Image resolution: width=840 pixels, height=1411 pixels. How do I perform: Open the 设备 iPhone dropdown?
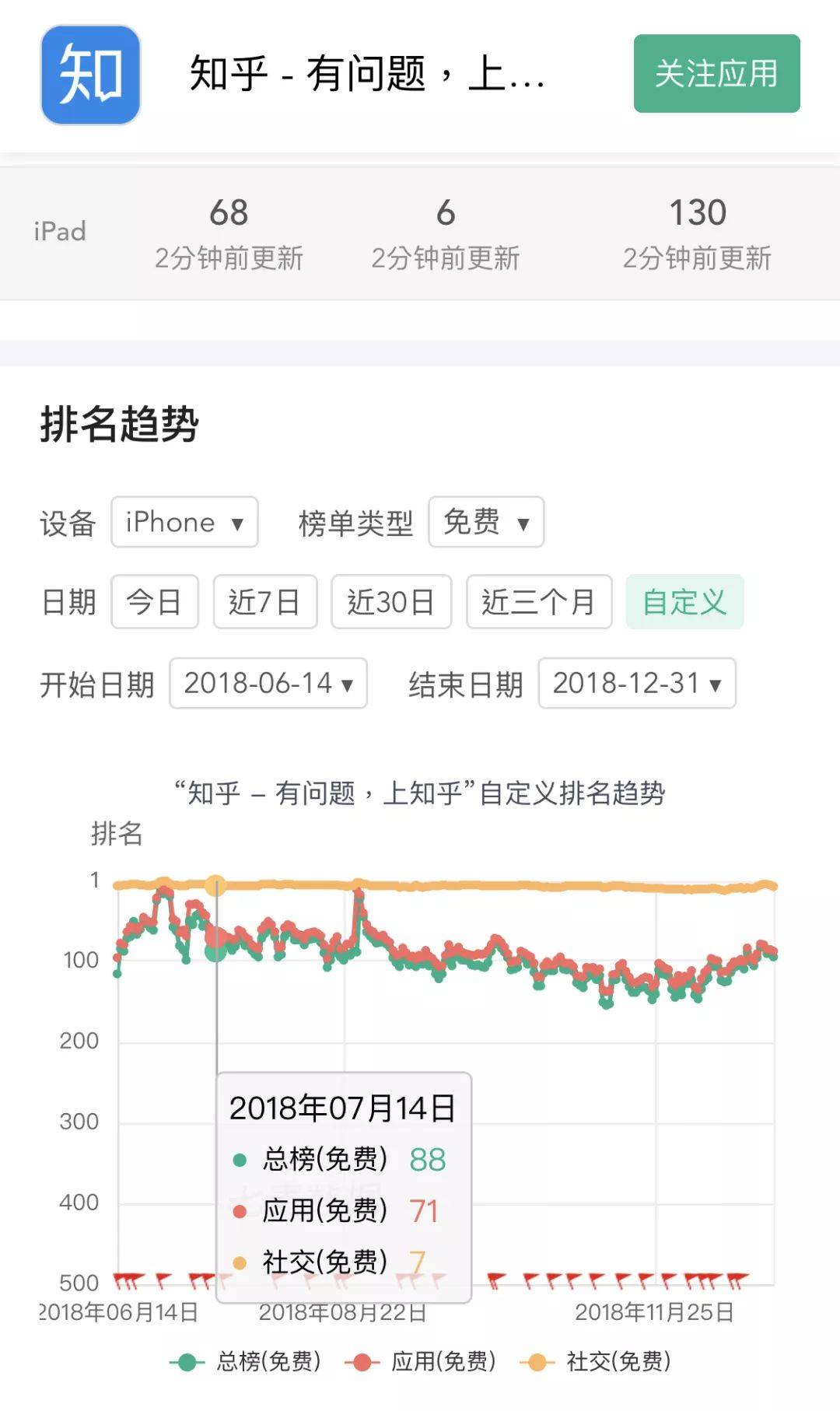click(x=184, y=522)
